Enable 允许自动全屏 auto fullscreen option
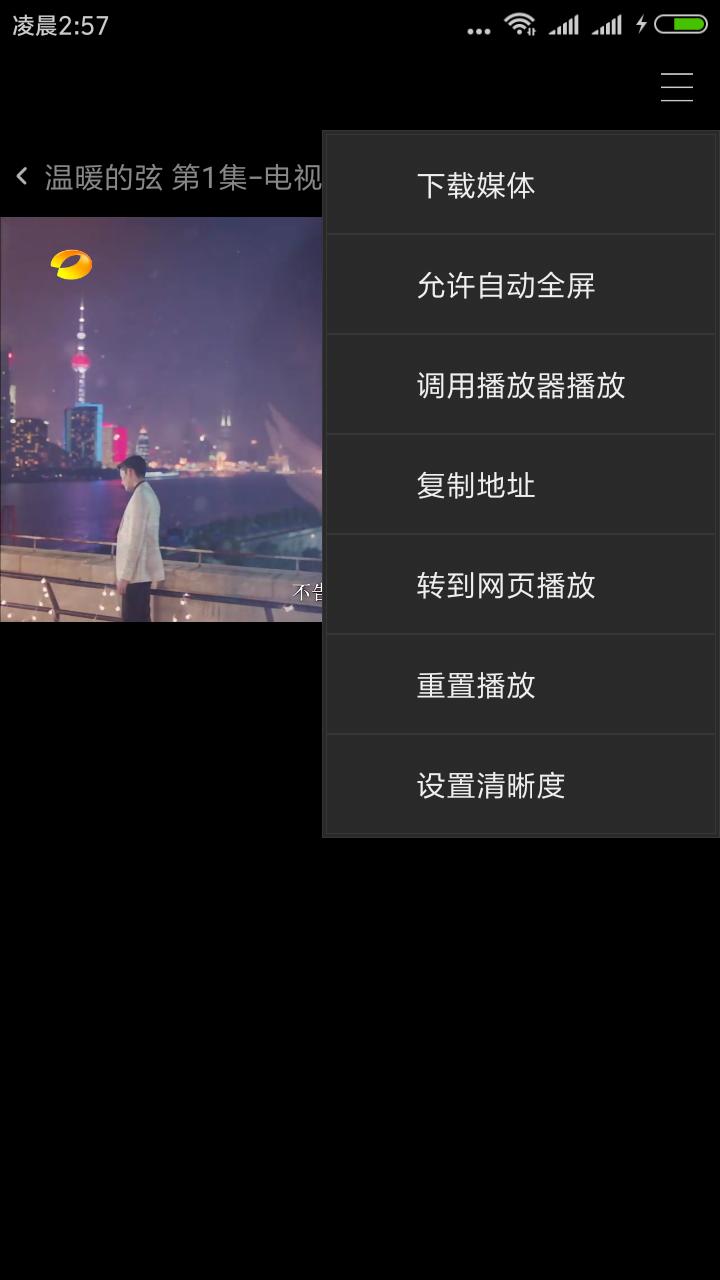The height and width of the screenshot is (1280, 720). tap(519, 284)
